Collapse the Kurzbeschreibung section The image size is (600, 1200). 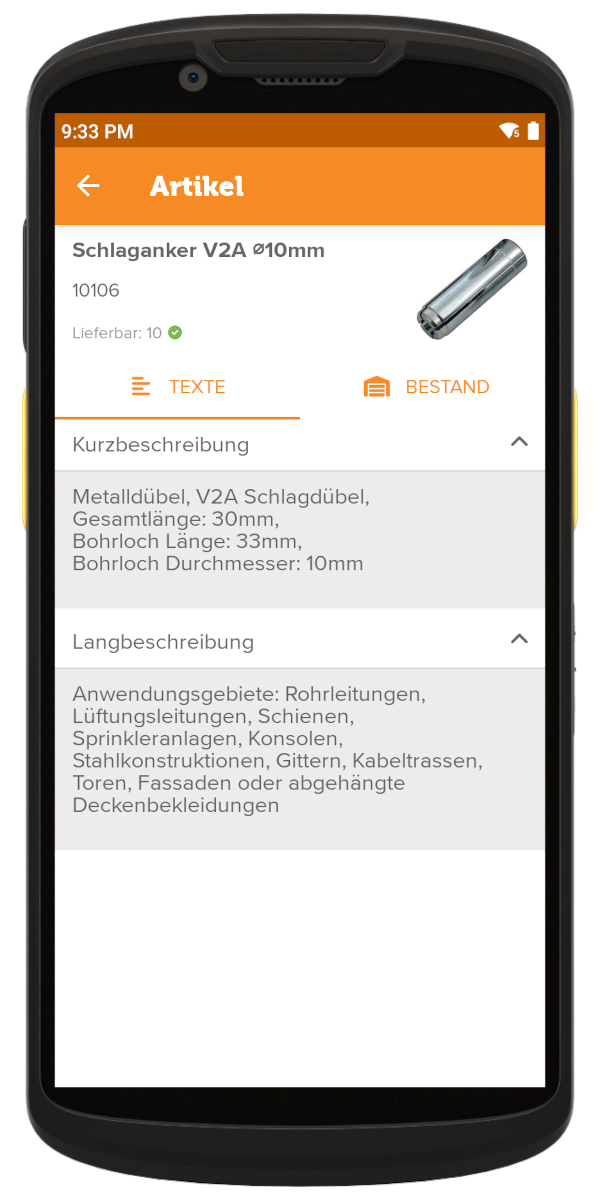[x=519, y=441]
